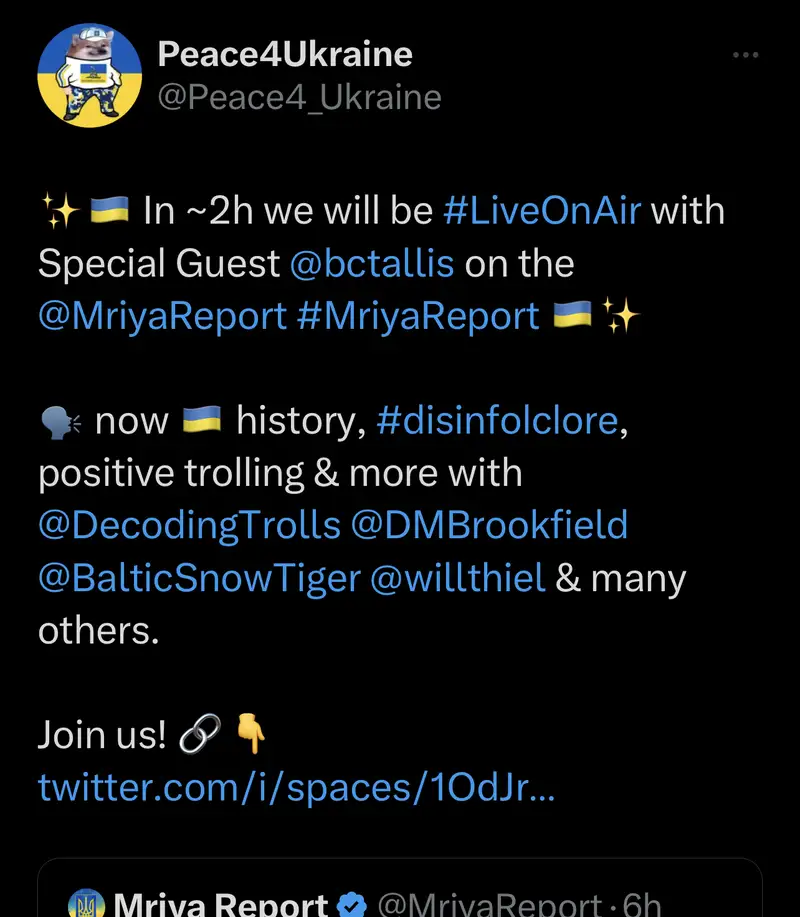Open the #disinfolclore hashtag
This screenshot has height=917, width=800.
click(498, 420)
